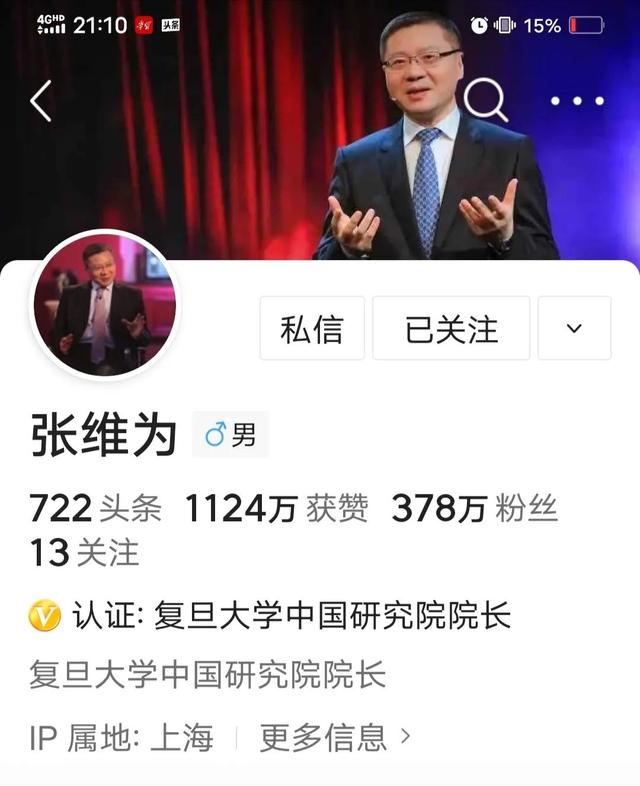
Task: Open the 722 头条 posts count
Action: click(95, 509)
